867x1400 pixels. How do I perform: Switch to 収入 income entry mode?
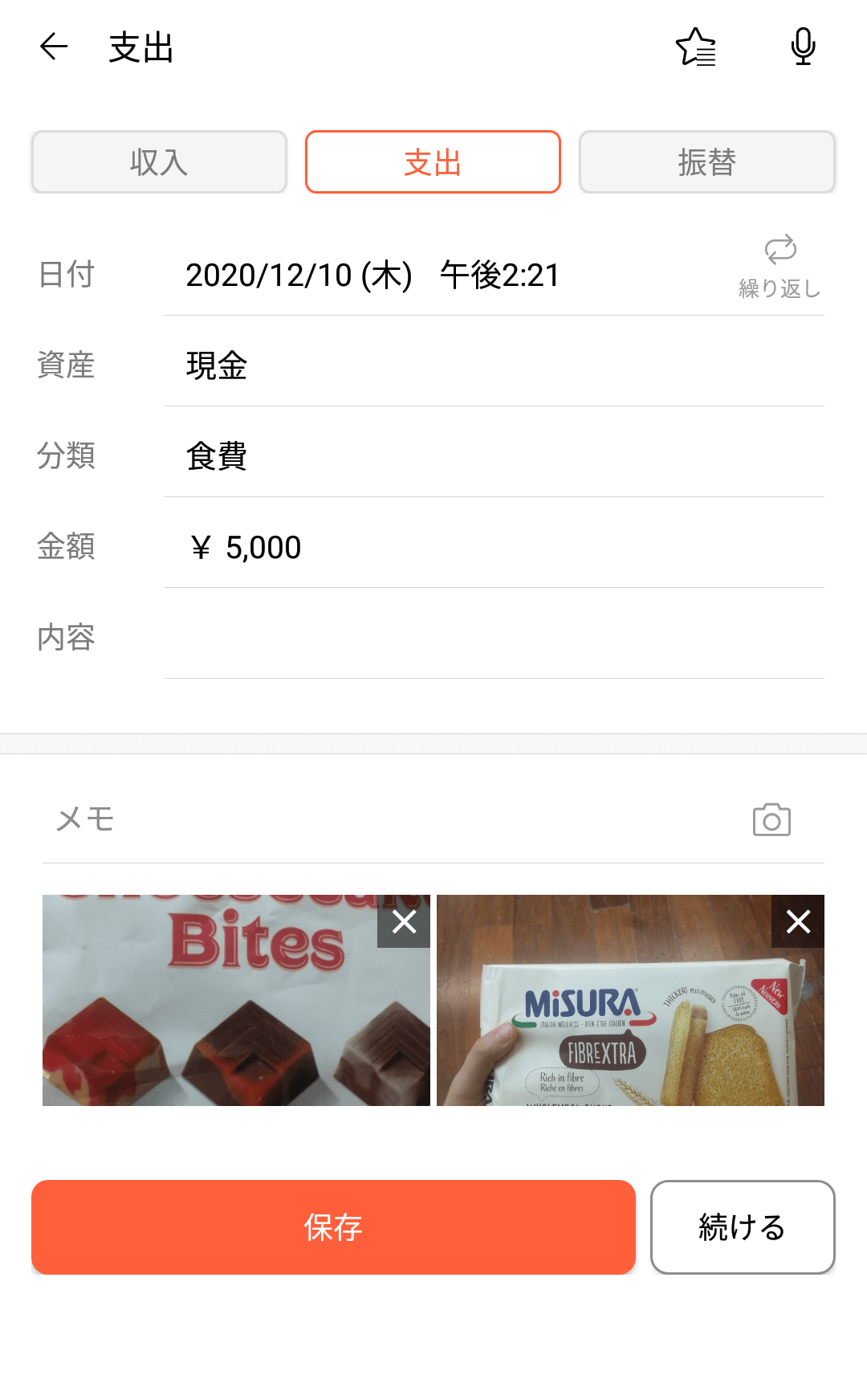pyautogui.click(x=158, y=161)
